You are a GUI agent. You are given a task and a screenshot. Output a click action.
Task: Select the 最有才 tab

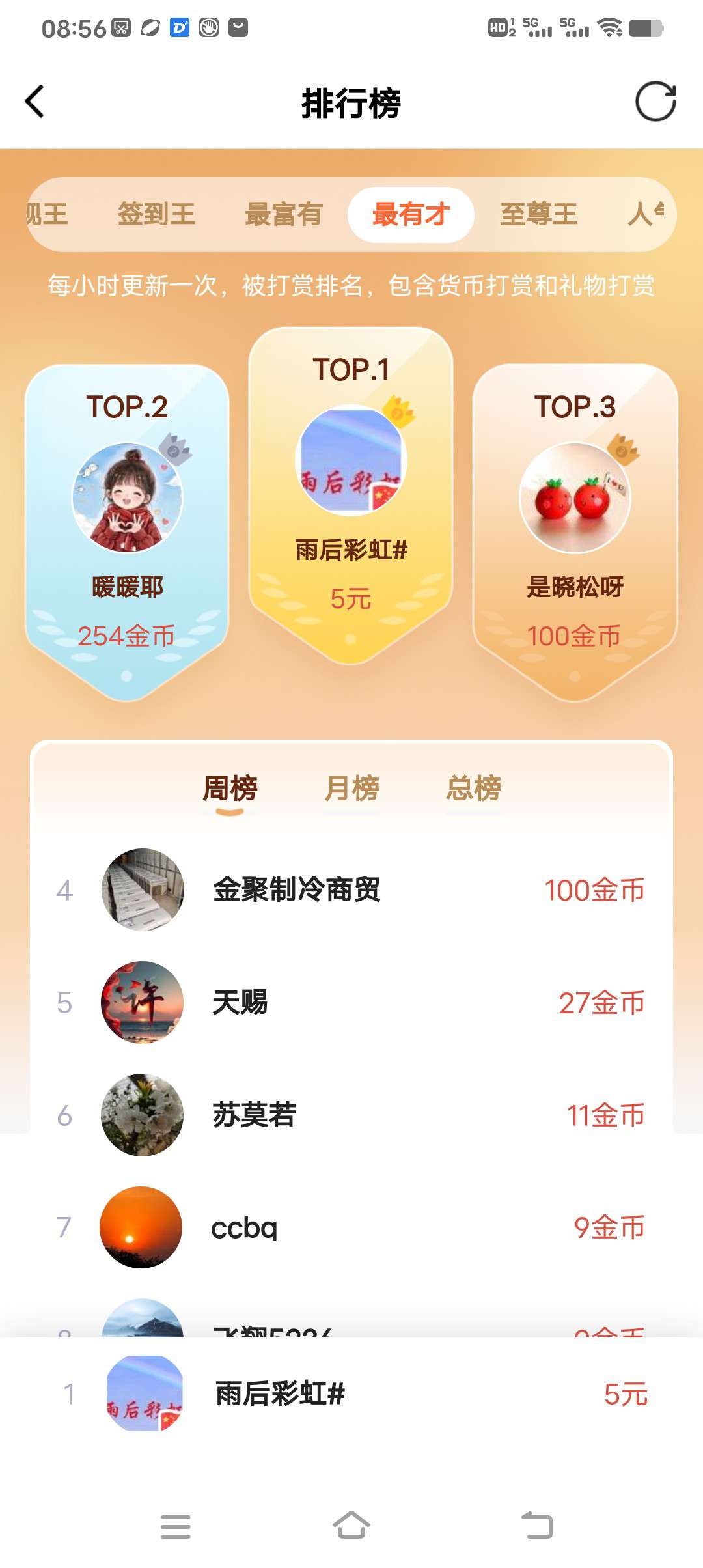click(x=411, y=214)
